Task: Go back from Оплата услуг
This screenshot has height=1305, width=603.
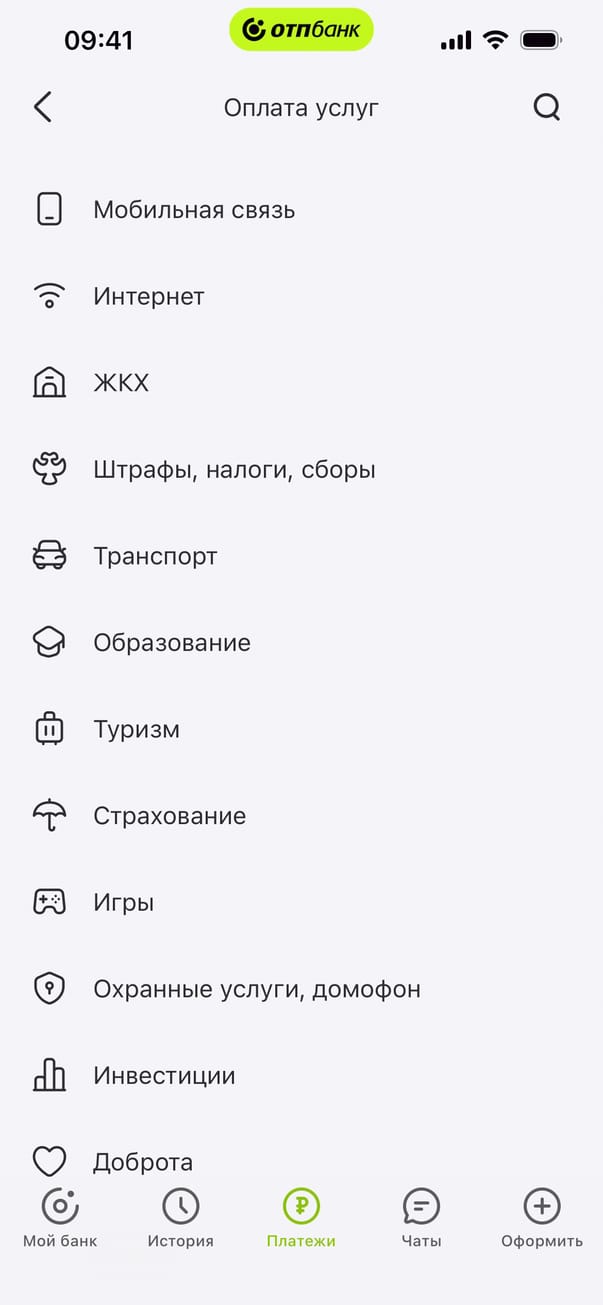Action: coord(43,107)
